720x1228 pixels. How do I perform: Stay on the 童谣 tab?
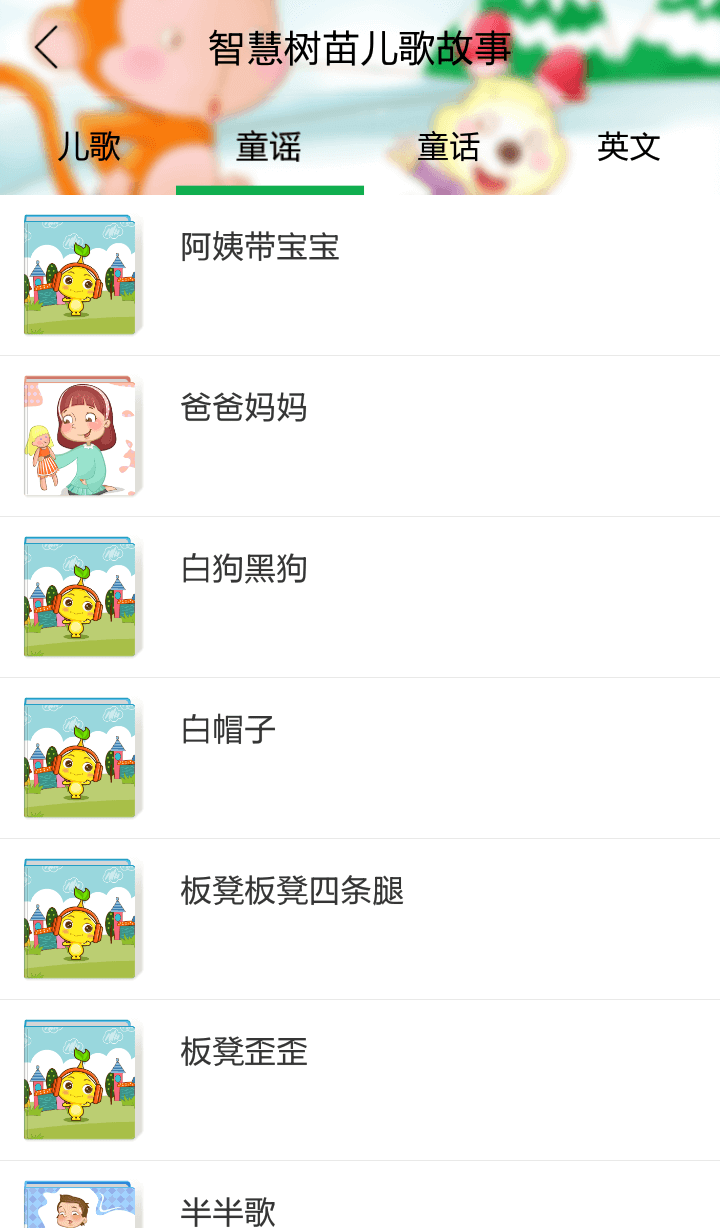pos(269,147)
